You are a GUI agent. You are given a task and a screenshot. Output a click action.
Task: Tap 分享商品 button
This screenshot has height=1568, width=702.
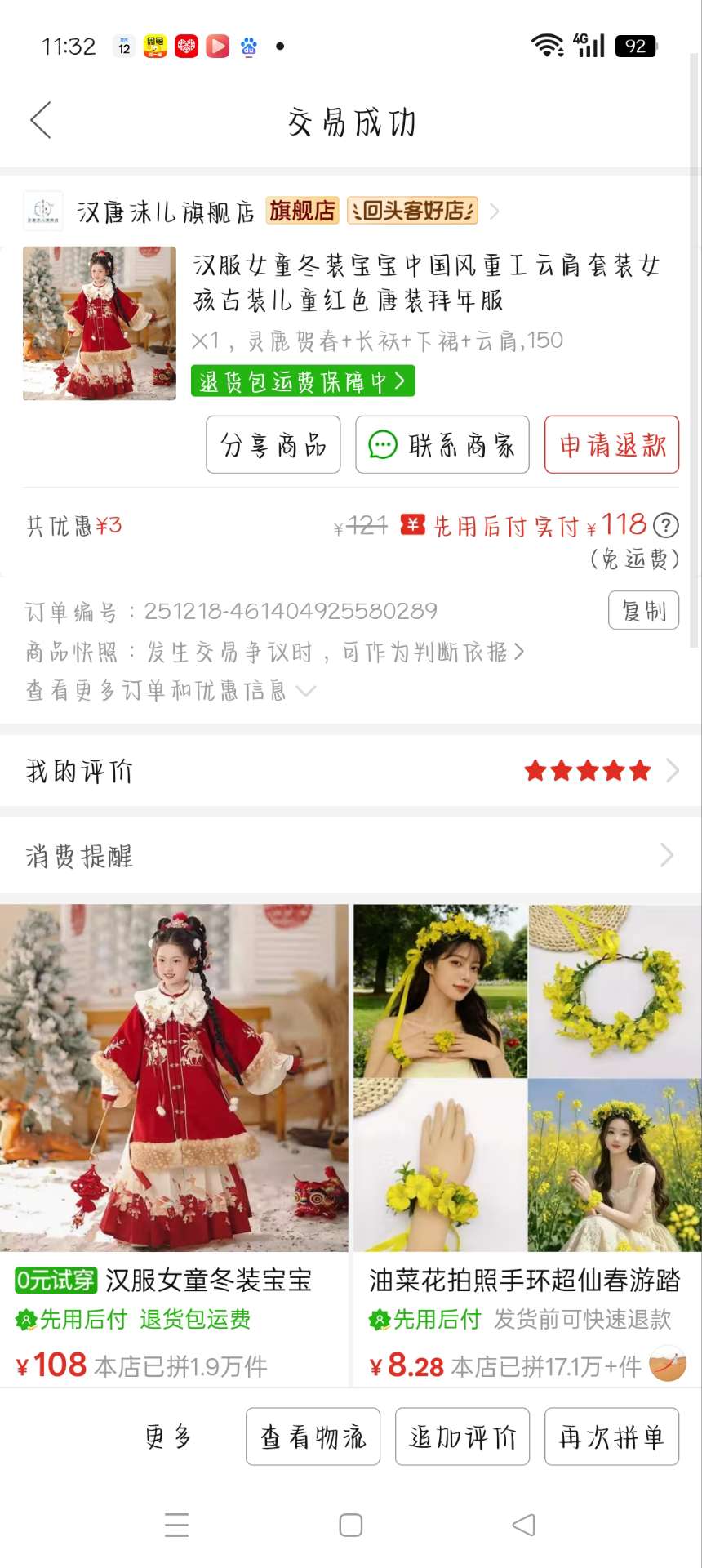click(273, 445)
